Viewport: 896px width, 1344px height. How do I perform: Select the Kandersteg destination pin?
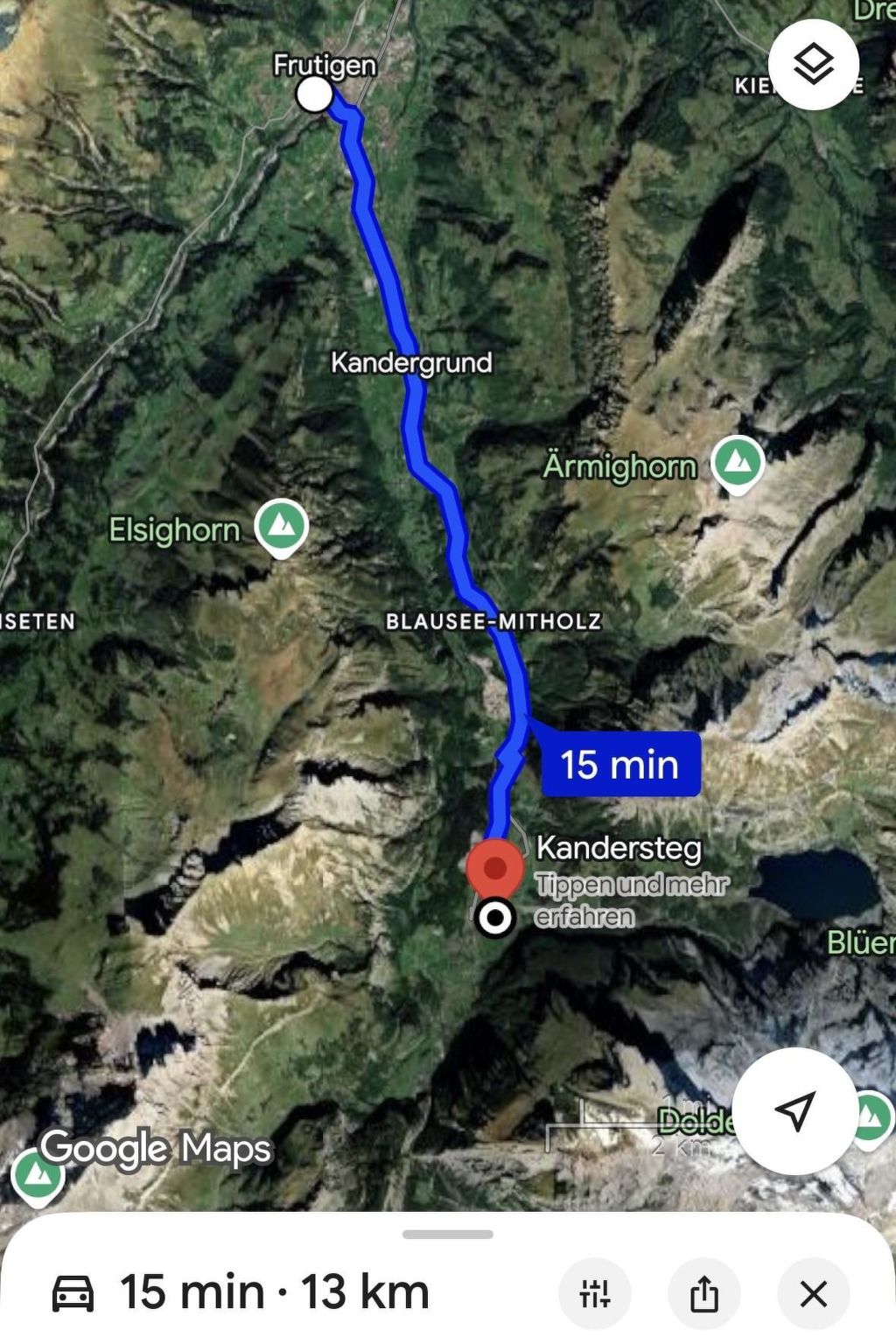coord(495,868)
